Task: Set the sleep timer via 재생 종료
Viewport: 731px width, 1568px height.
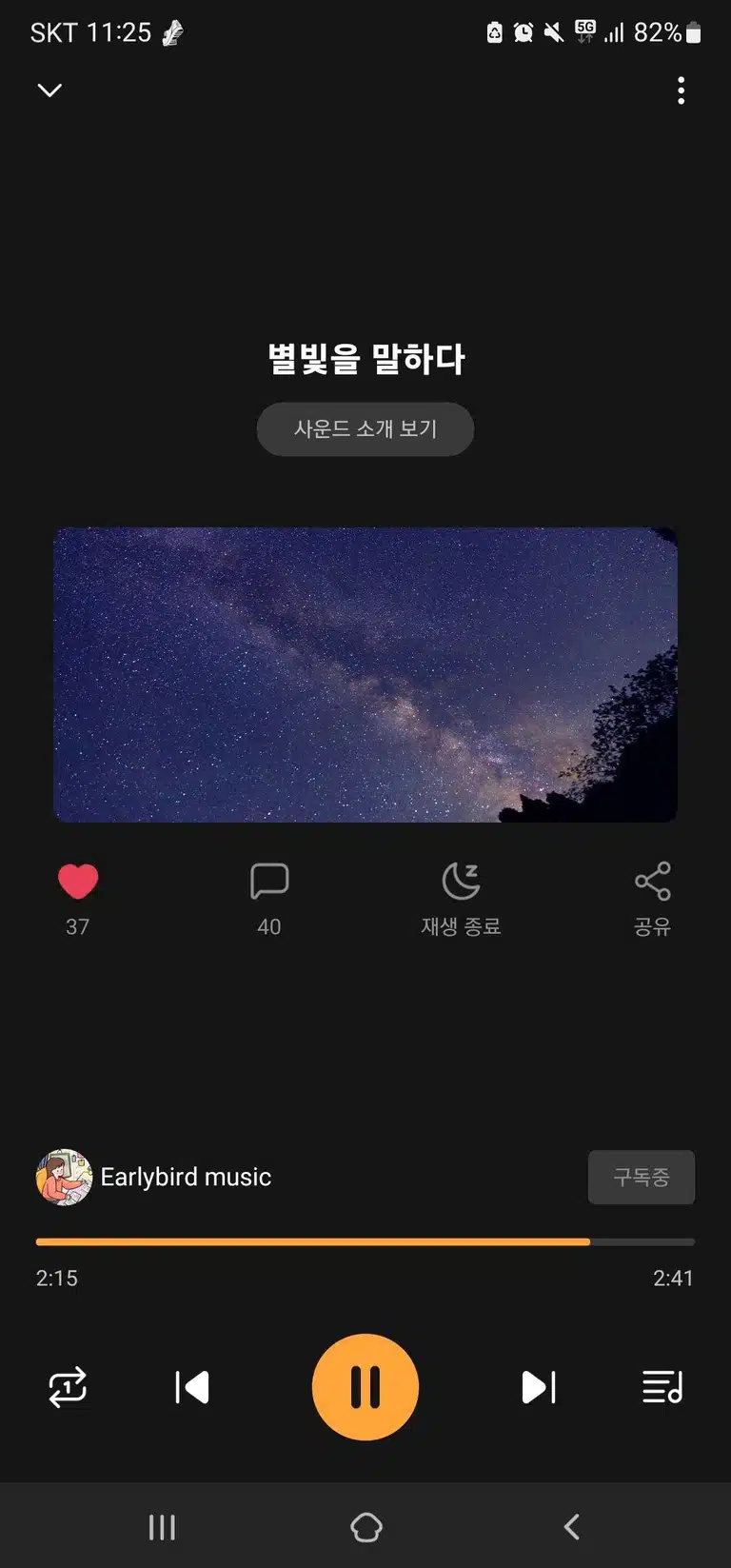Action: click(x=462, y=900)
